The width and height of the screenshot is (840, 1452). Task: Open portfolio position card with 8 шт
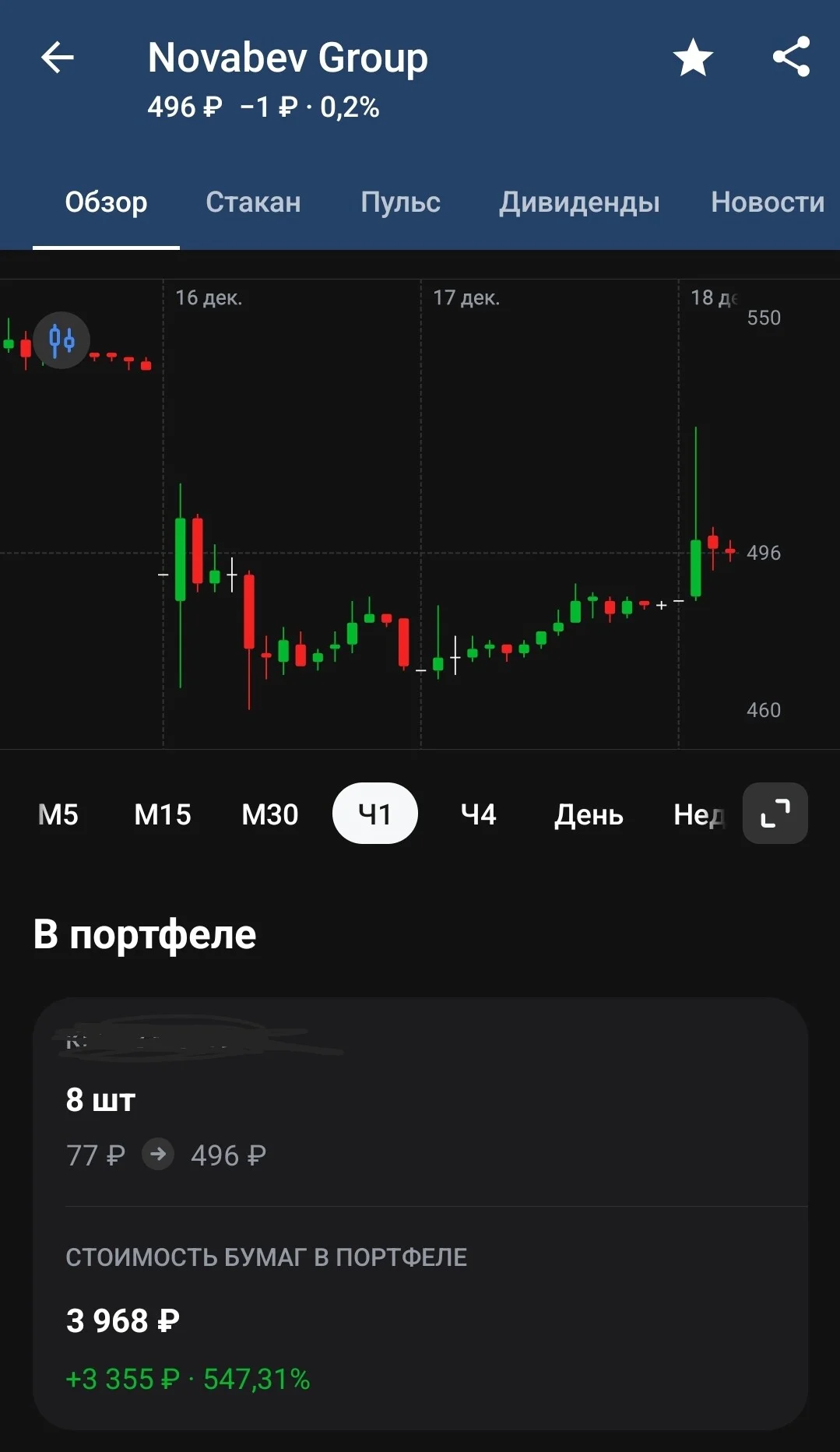coord(420,1213)
